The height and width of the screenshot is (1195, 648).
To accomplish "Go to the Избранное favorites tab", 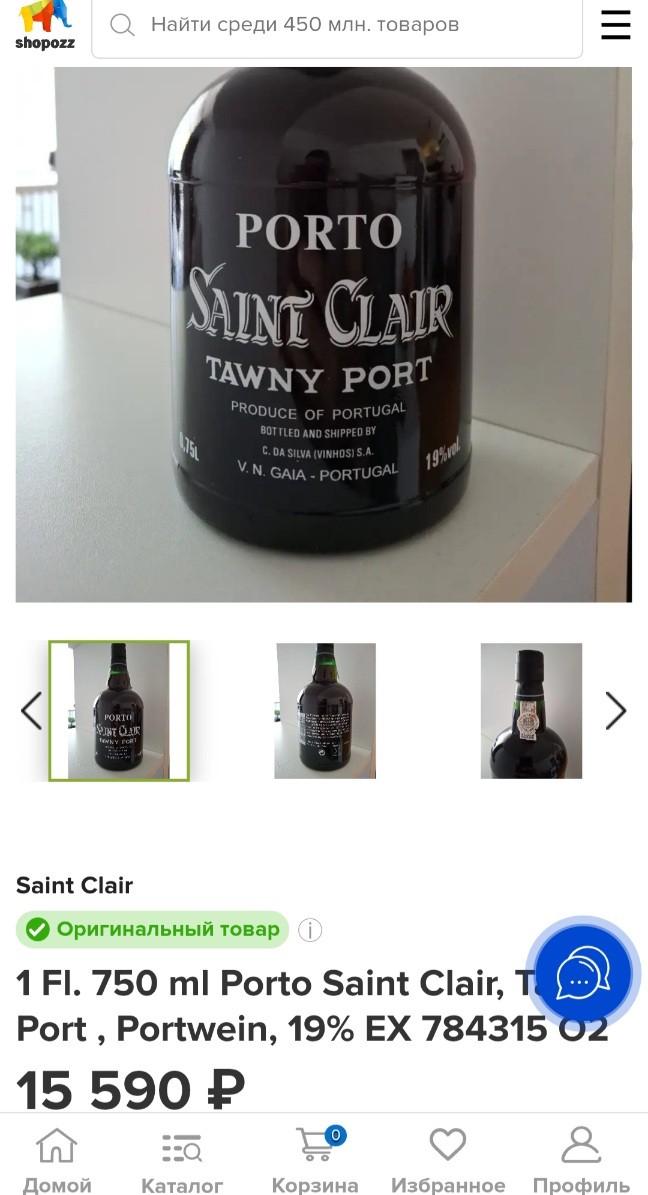I will click(448, 1160).
